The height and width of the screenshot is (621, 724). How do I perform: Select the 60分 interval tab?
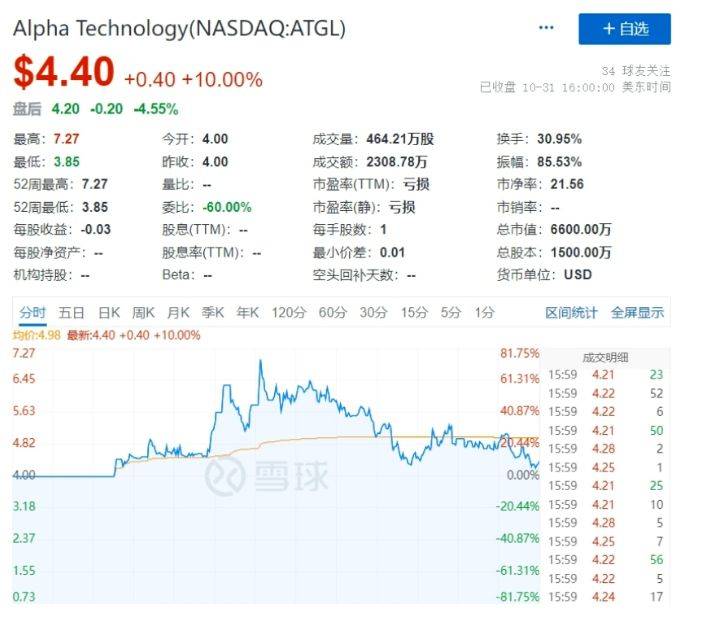(x=332, y=312)
